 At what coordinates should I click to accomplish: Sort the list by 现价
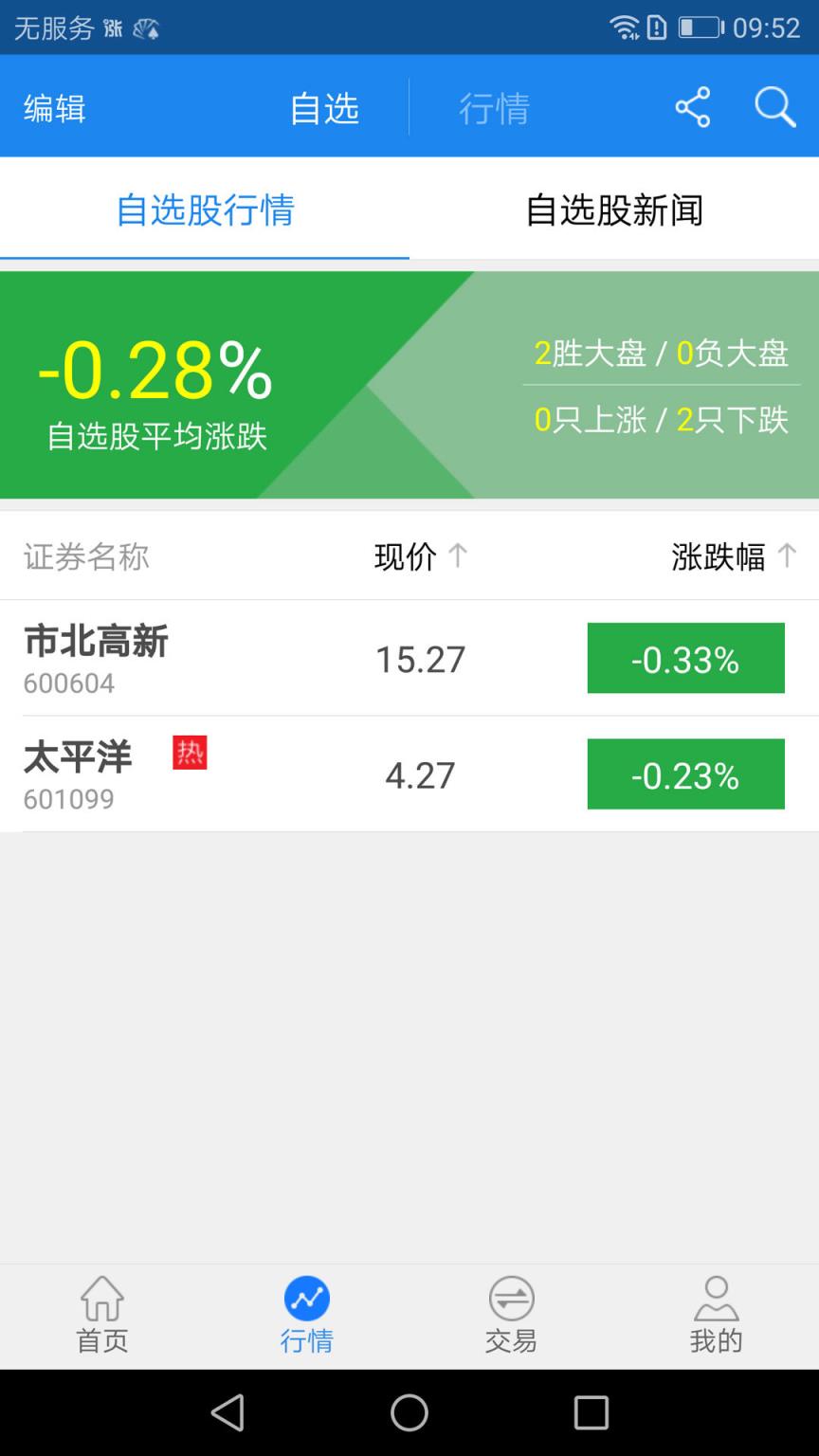[x=420, y=556]
